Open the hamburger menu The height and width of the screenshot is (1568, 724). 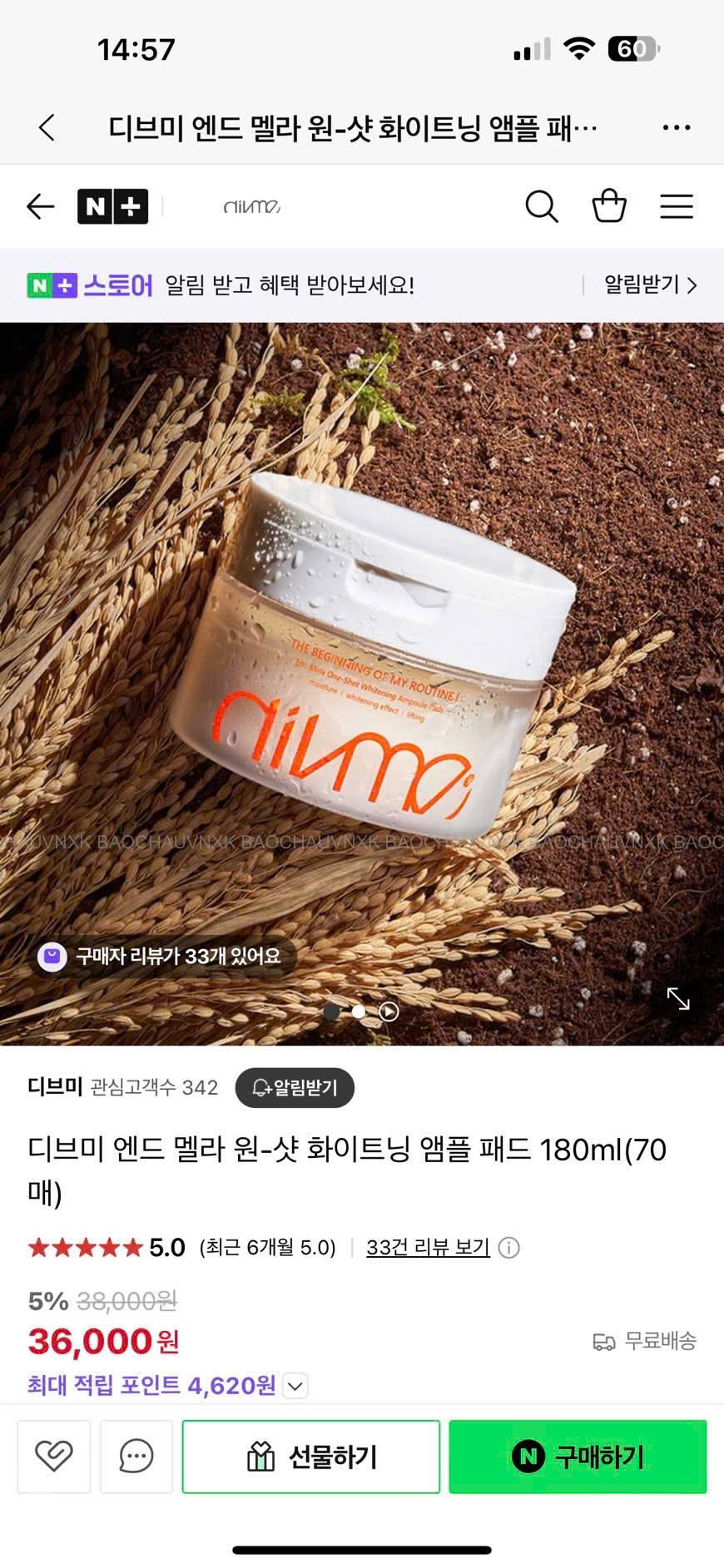[x=676, y=206]
